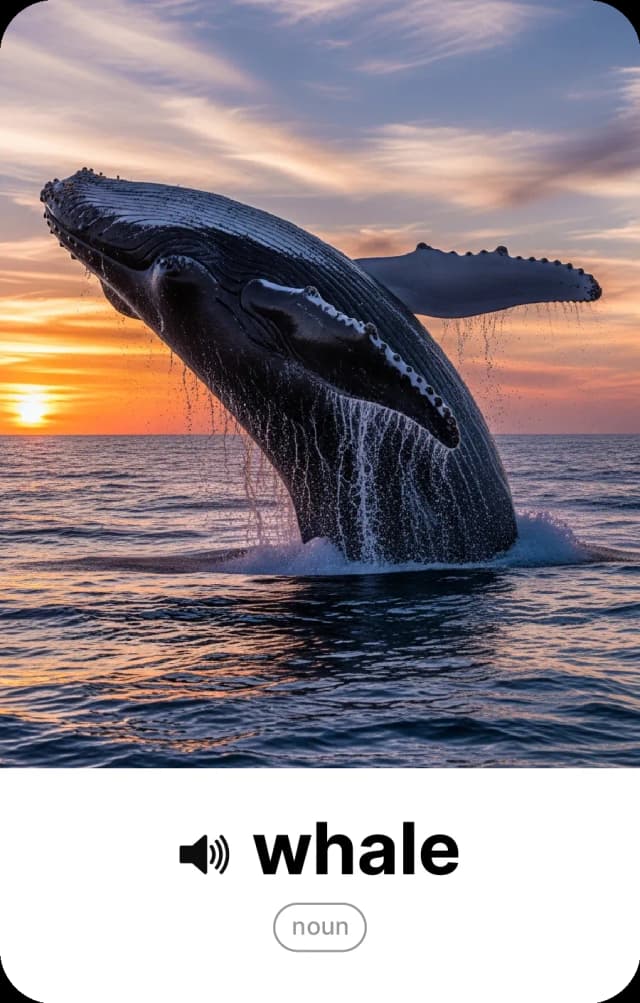Play the pronunciation of whale
This screenshot has width=640, height=1003.
204,854
